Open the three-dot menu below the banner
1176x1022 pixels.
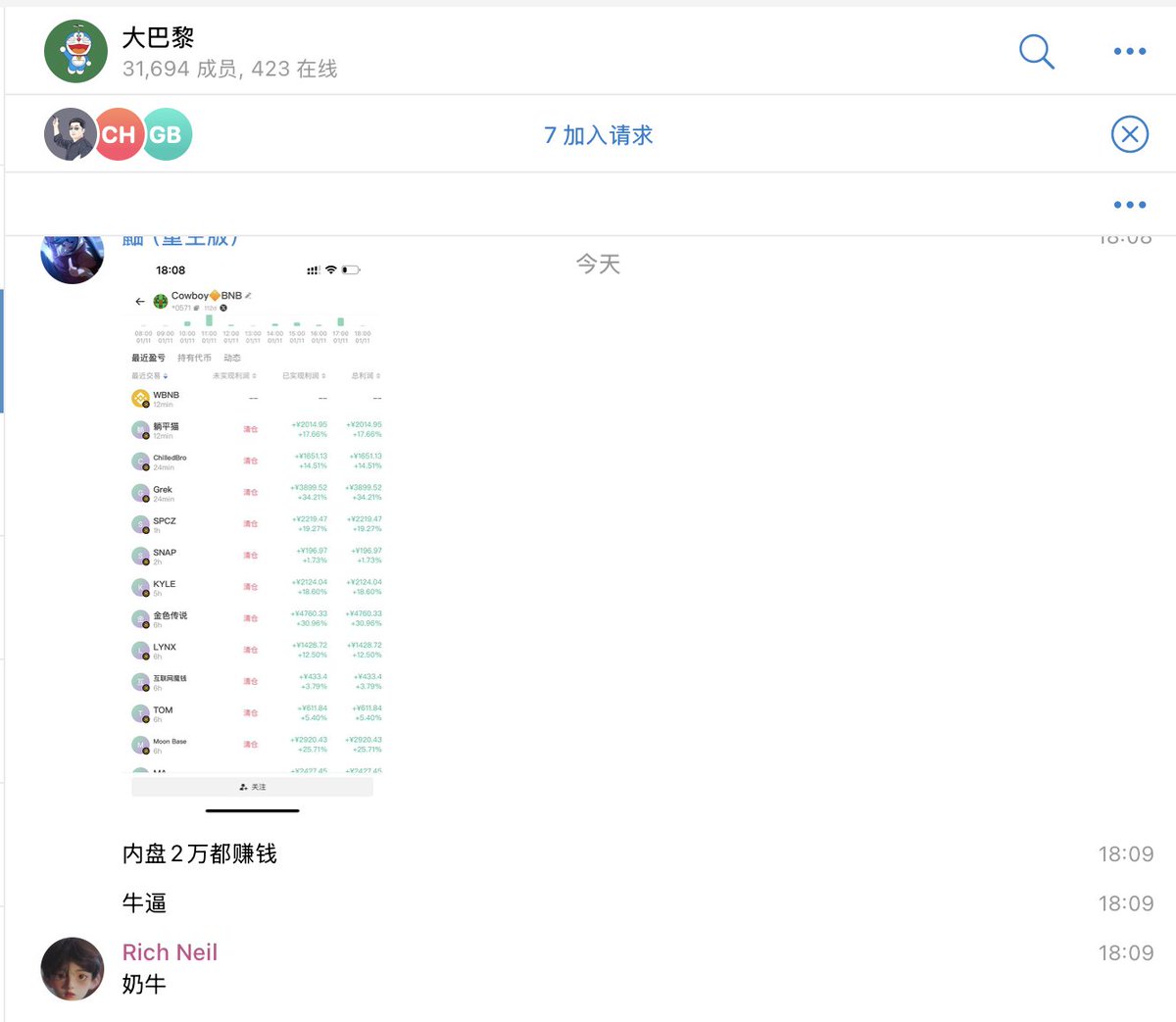1129,205
